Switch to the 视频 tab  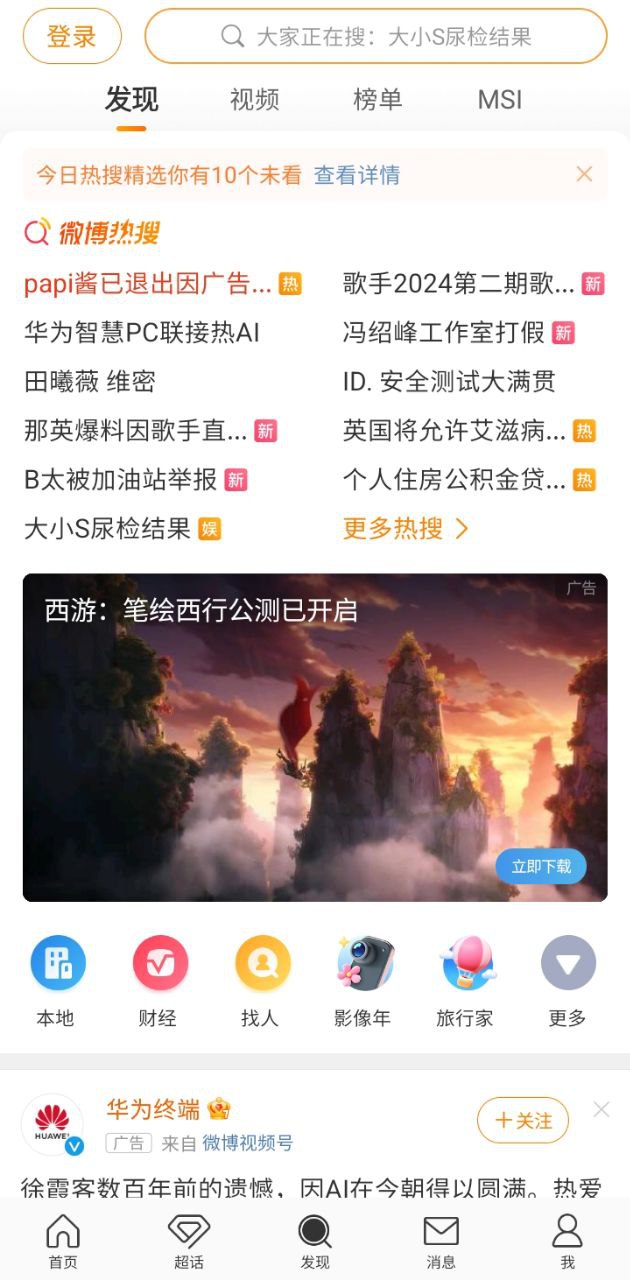click(x=254, y=100)
